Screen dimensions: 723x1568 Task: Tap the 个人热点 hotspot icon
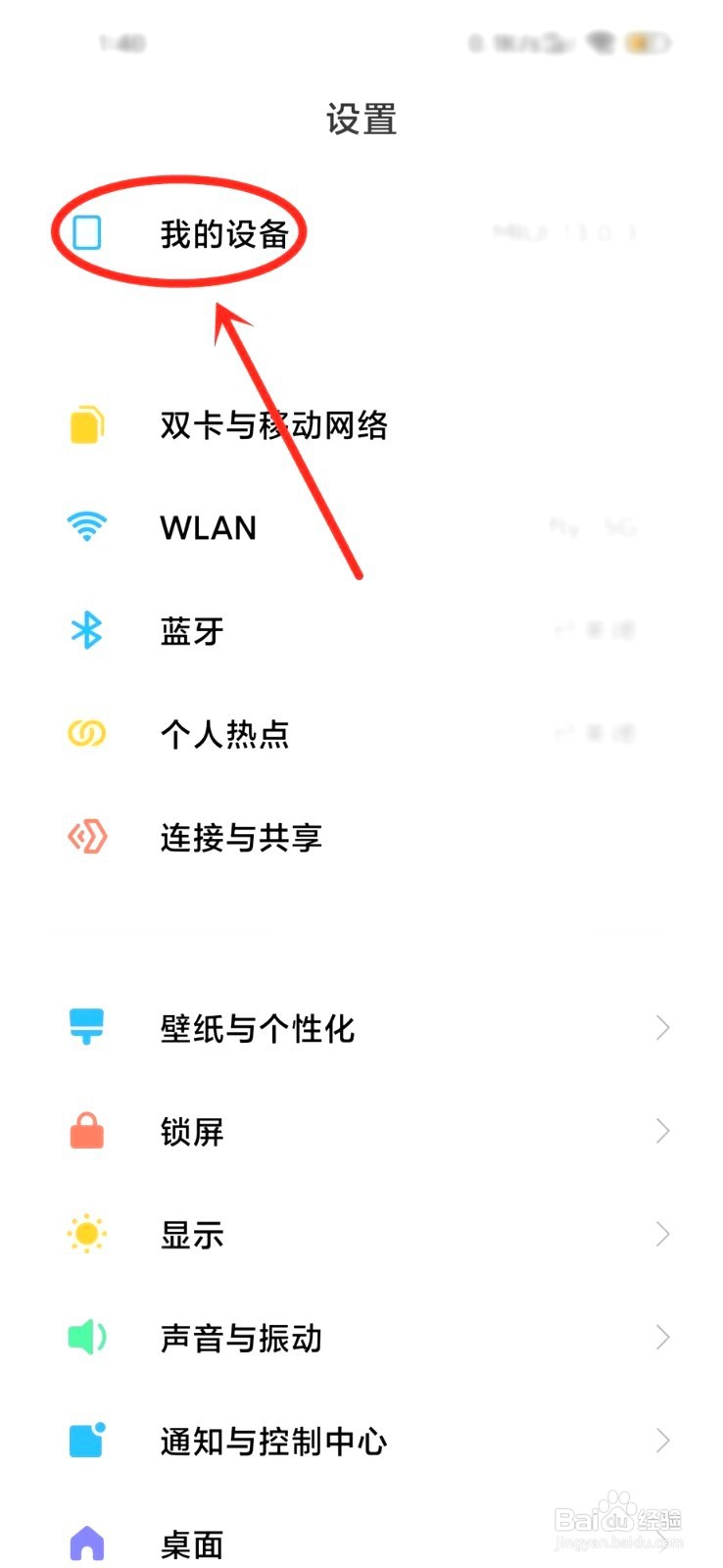(x=87, y=733)
